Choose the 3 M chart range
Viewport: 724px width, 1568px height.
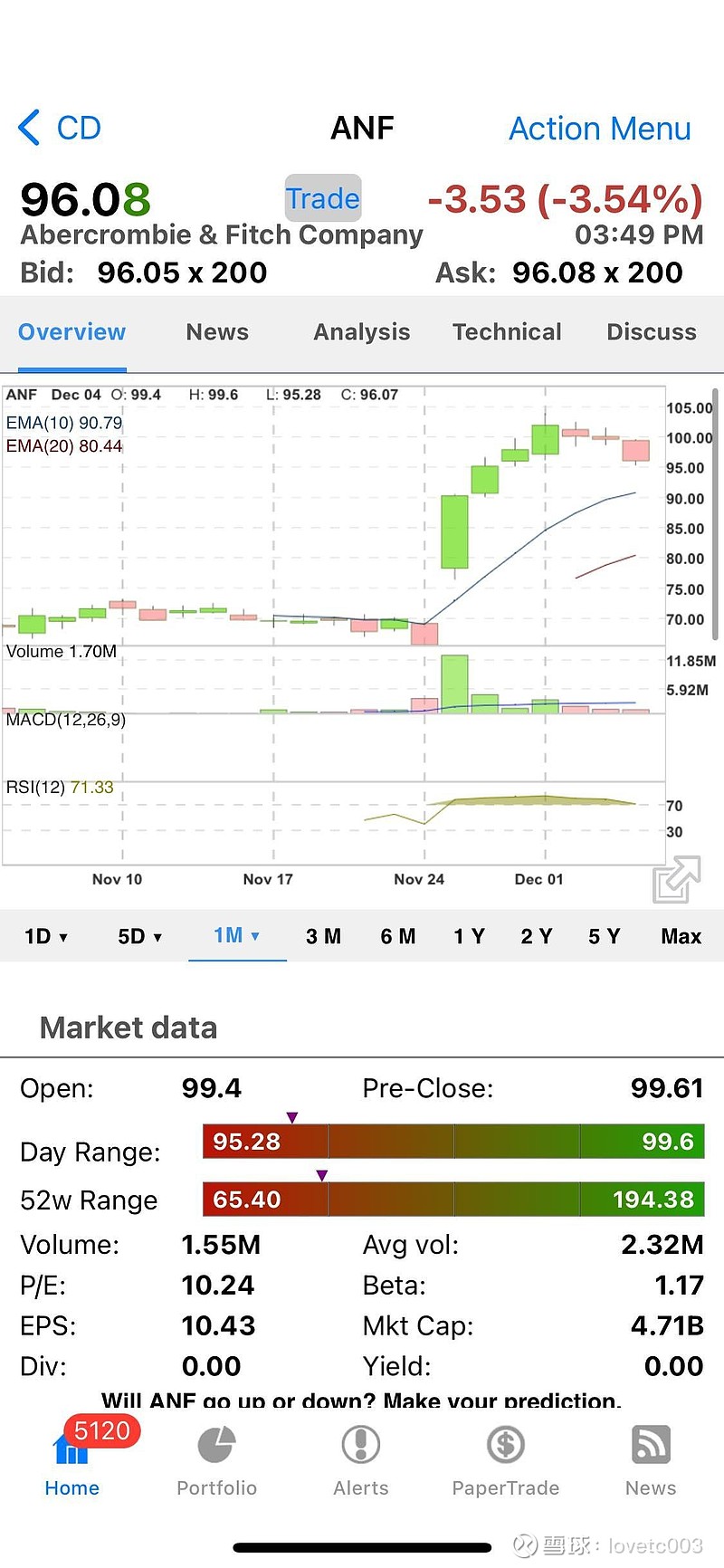click(x=323, y=936)
